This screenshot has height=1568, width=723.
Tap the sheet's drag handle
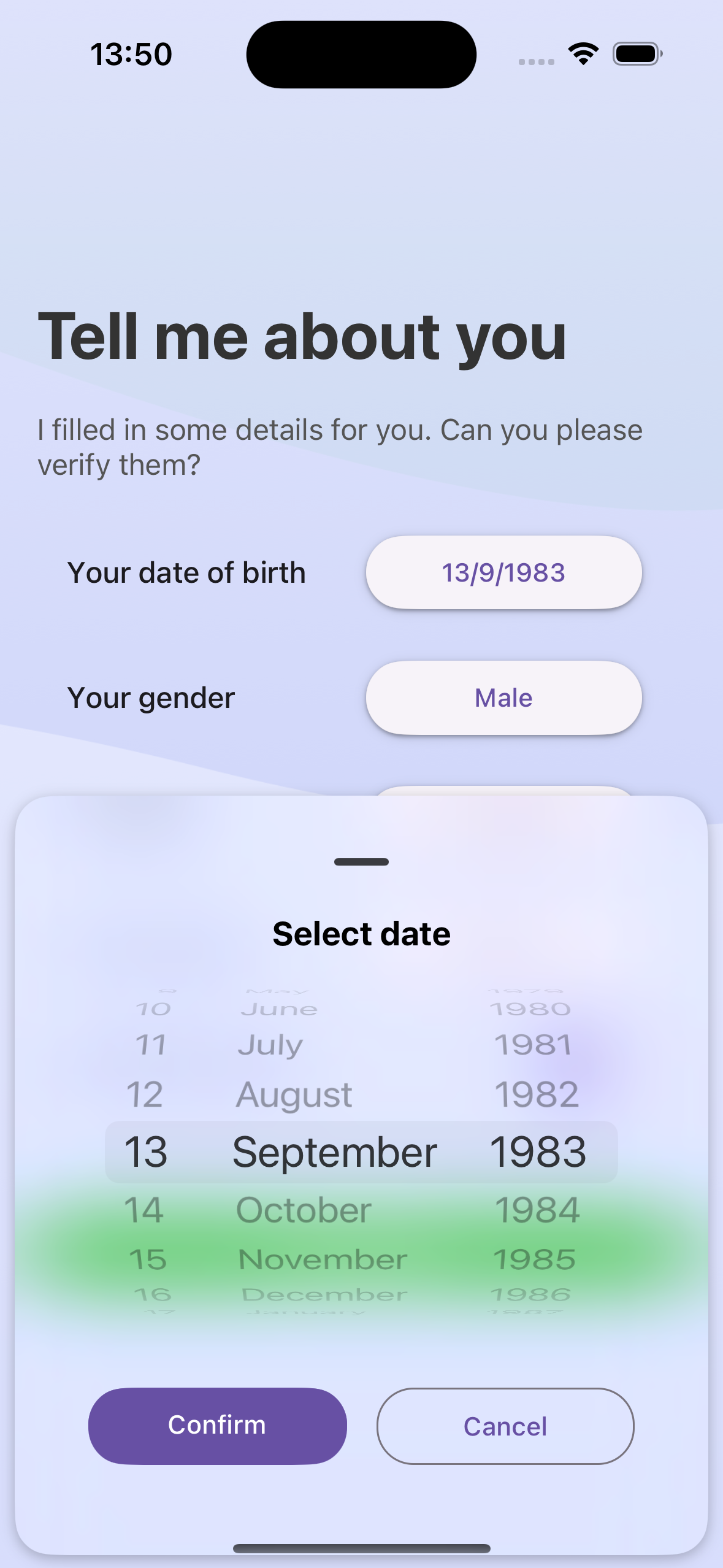click(x=361, y=862)
